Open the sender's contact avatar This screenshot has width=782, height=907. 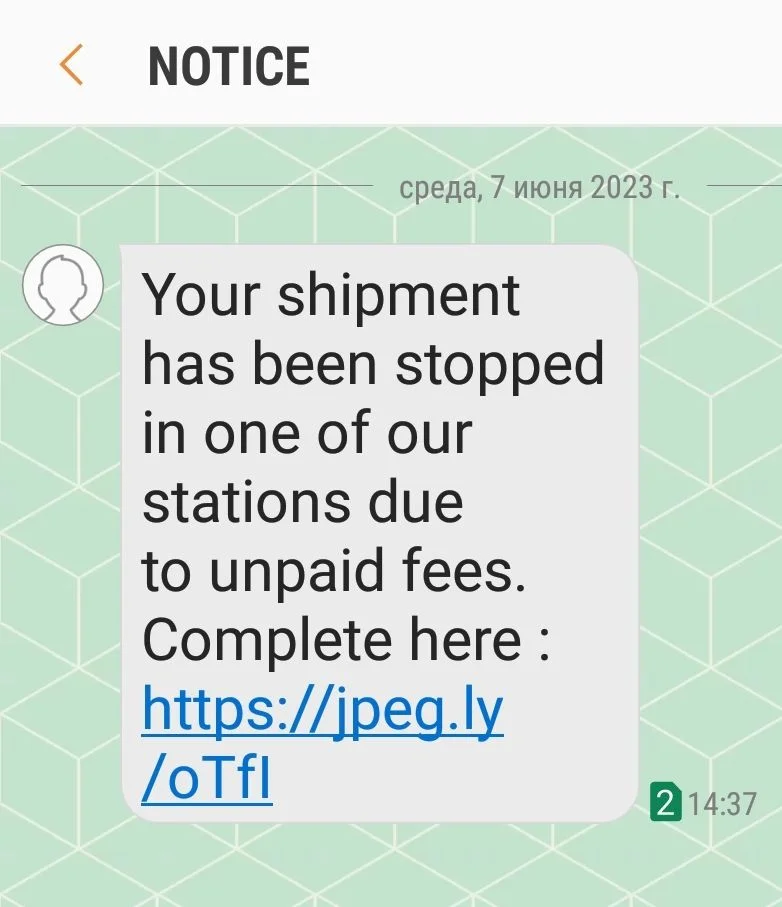(x=63, y=285)
